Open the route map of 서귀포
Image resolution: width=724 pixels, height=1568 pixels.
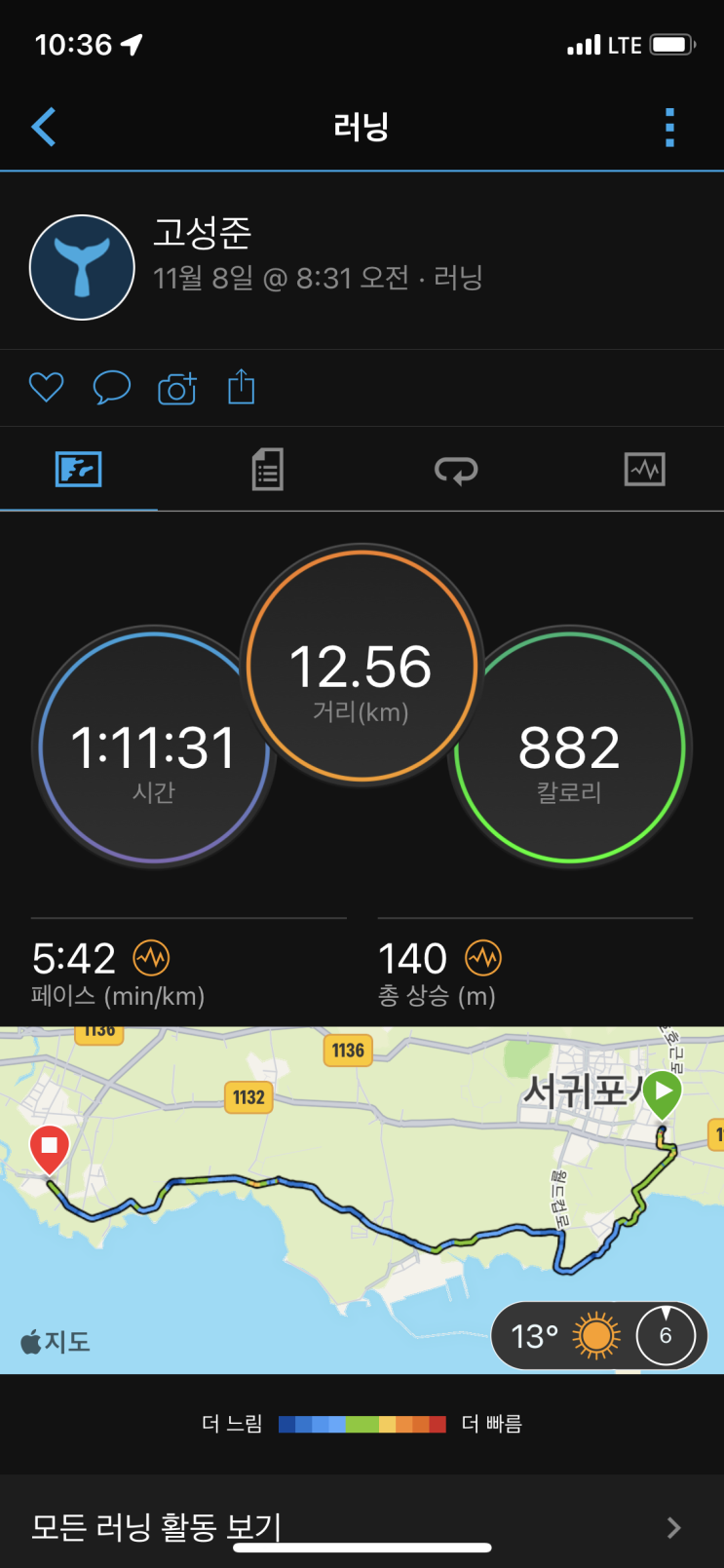[362, 1201]
